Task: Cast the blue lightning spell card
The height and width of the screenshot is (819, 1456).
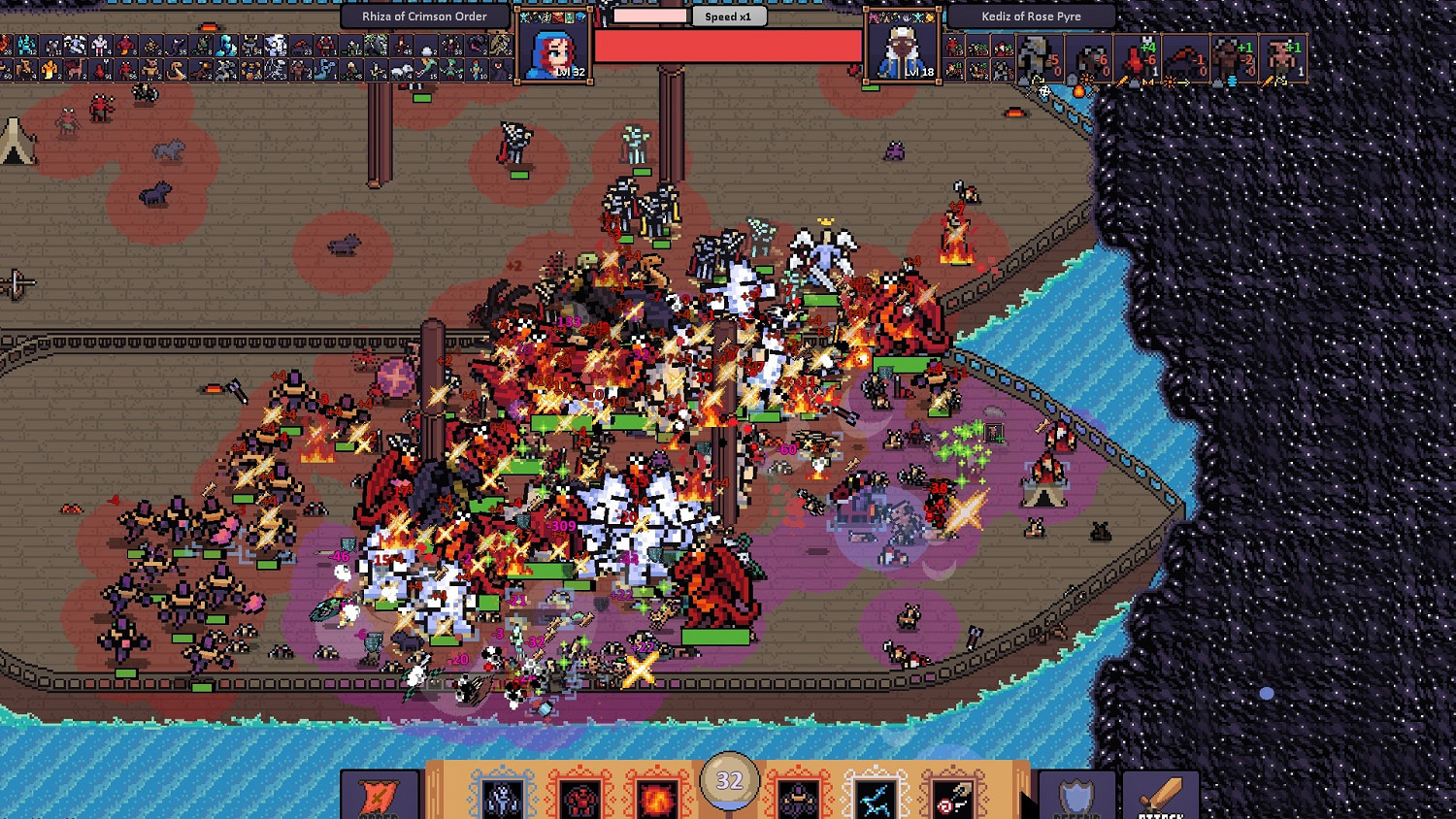Action: 876,798
